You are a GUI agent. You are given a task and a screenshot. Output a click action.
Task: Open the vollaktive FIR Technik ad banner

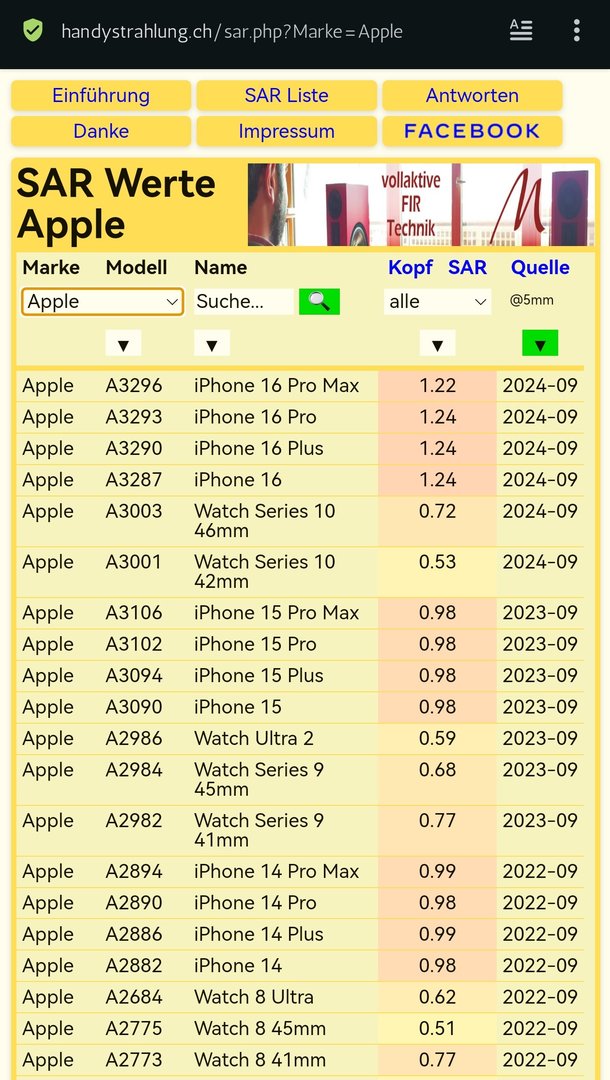click(421, 205)
